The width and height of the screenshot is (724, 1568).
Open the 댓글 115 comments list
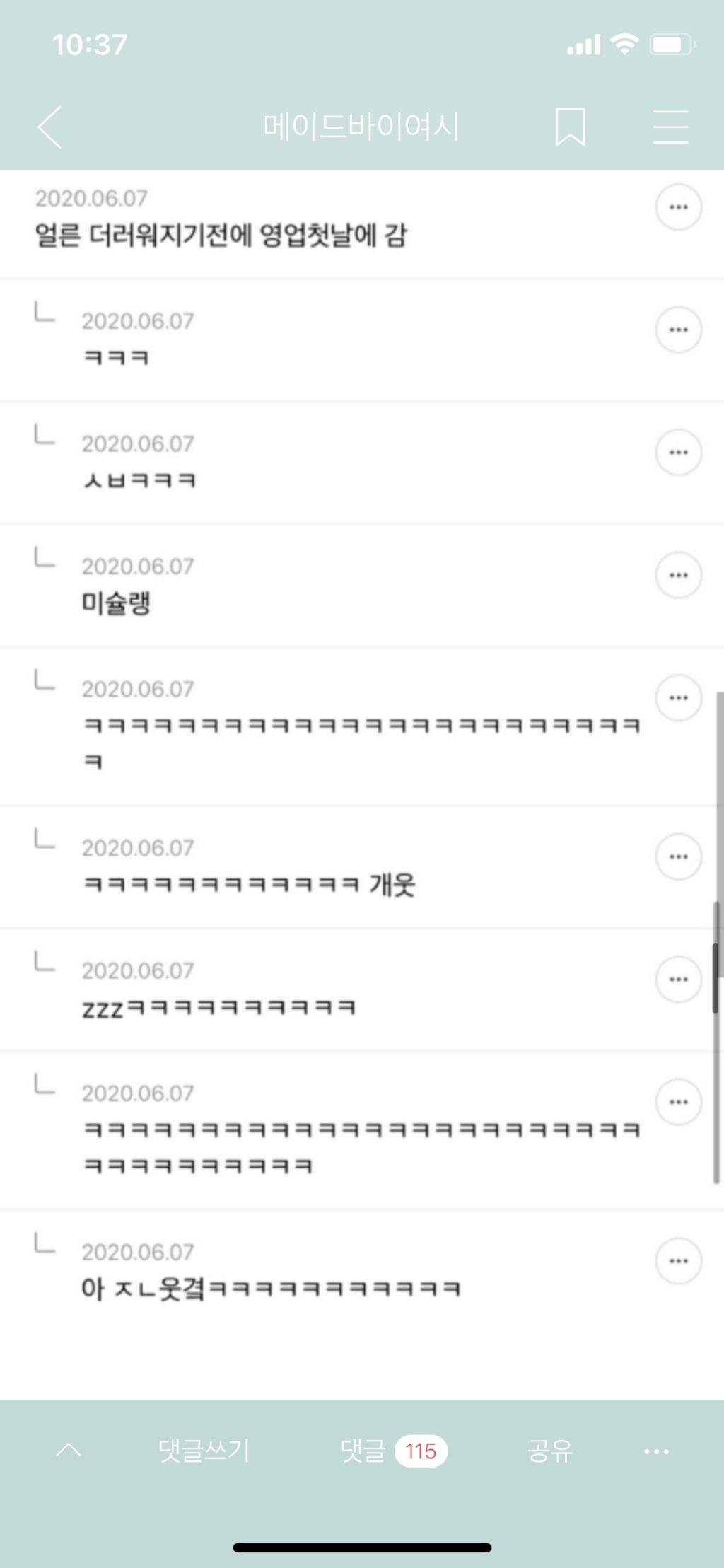pos(394,1451)
